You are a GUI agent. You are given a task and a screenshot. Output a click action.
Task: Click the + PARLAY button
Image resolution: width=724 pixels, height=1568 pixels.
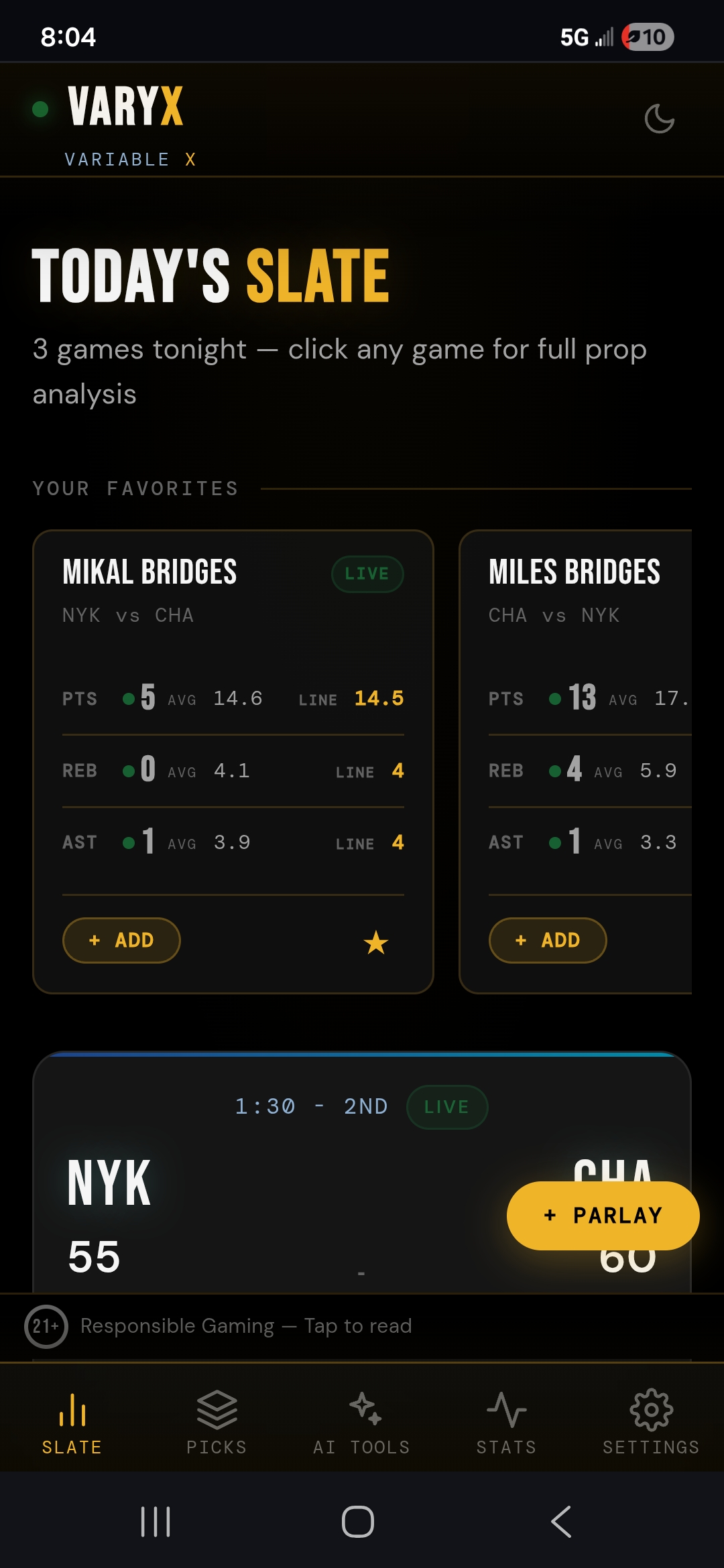coord(601,1215)
